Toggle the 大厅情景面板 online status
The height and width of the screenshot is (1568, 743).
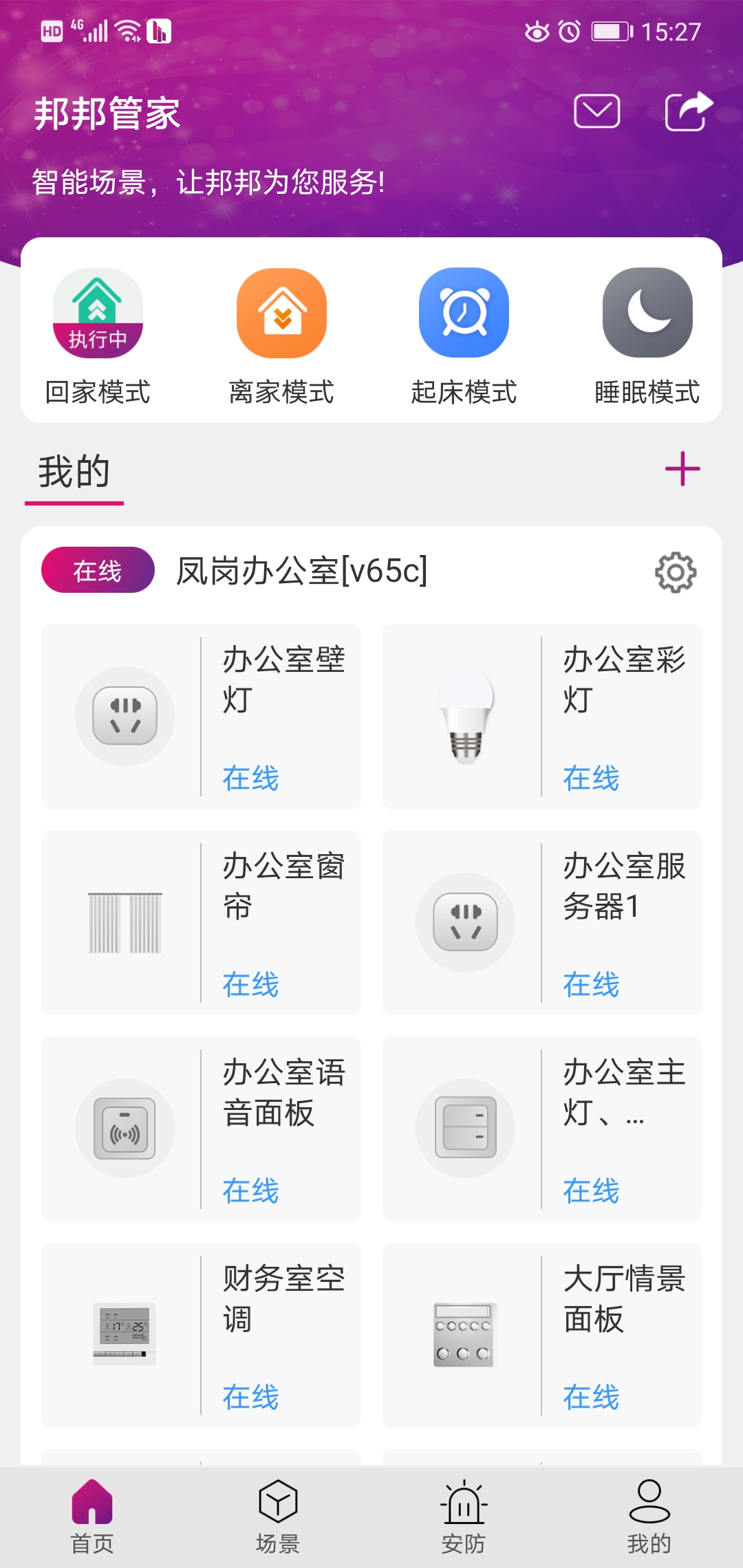click(x=592, y=1396)
